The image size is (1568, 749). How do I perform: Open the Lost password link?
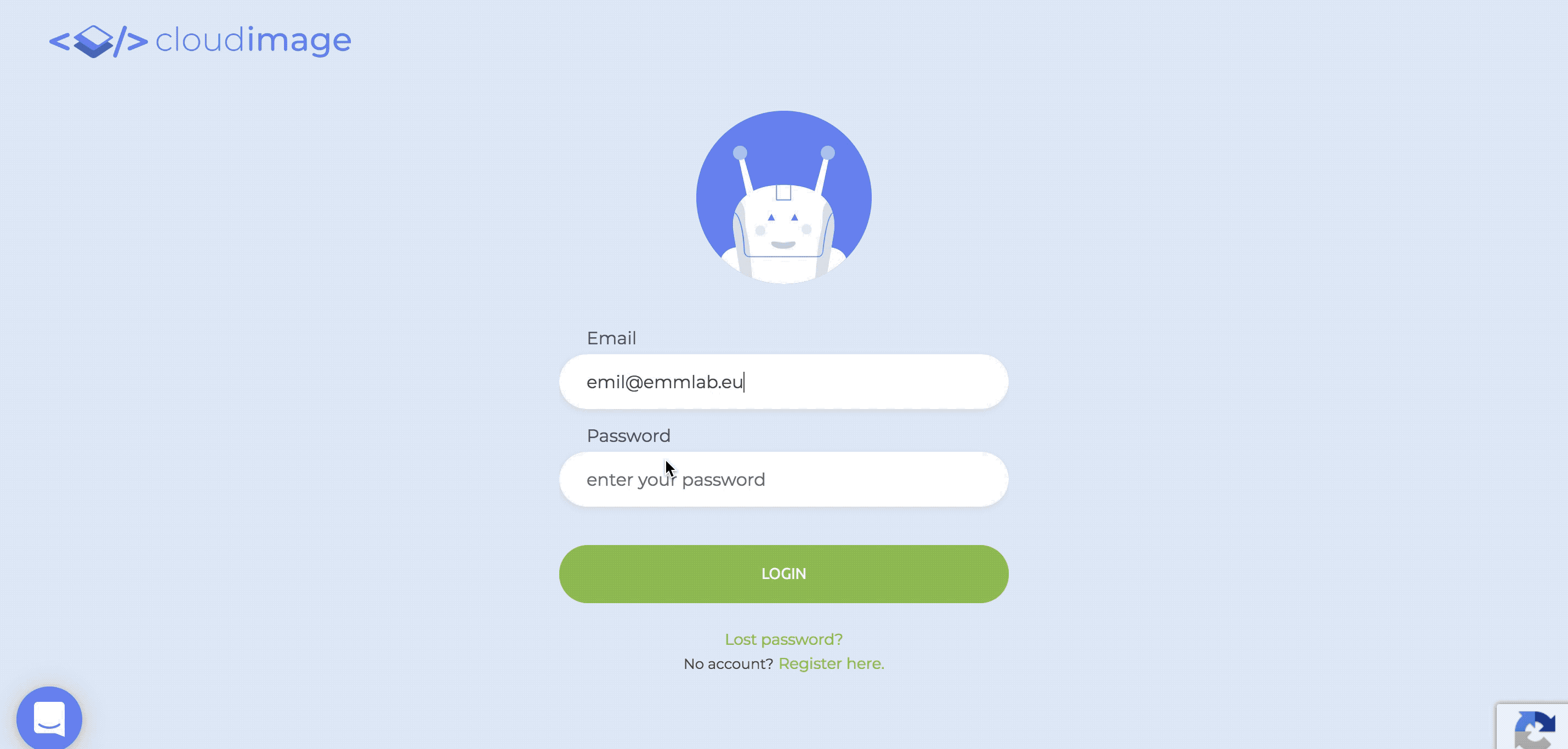(x=783, y=639)
